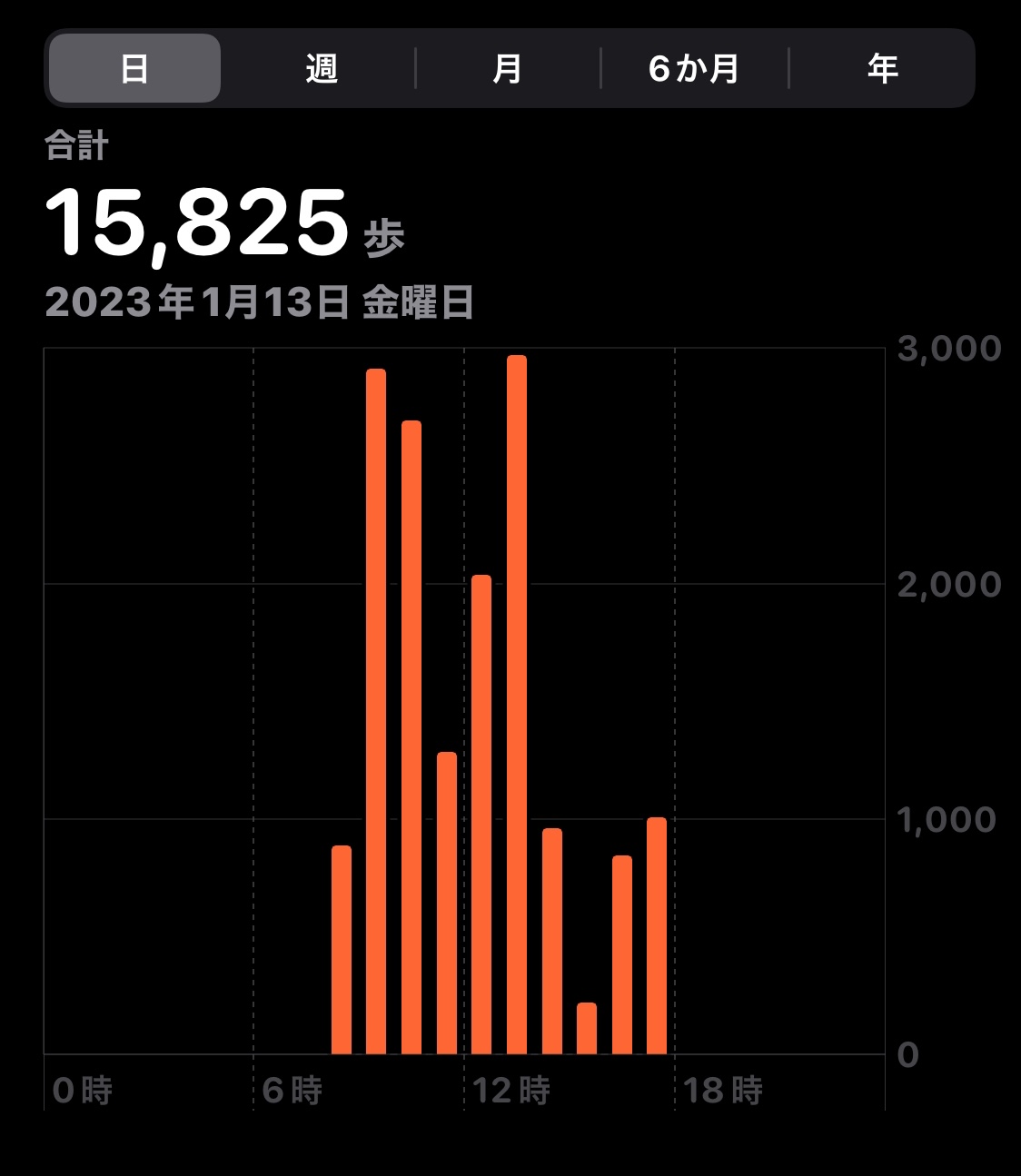This screenshot has height=1176, width=1021.
Task: Select the 日 (day) segment
Action: point(134,69)
